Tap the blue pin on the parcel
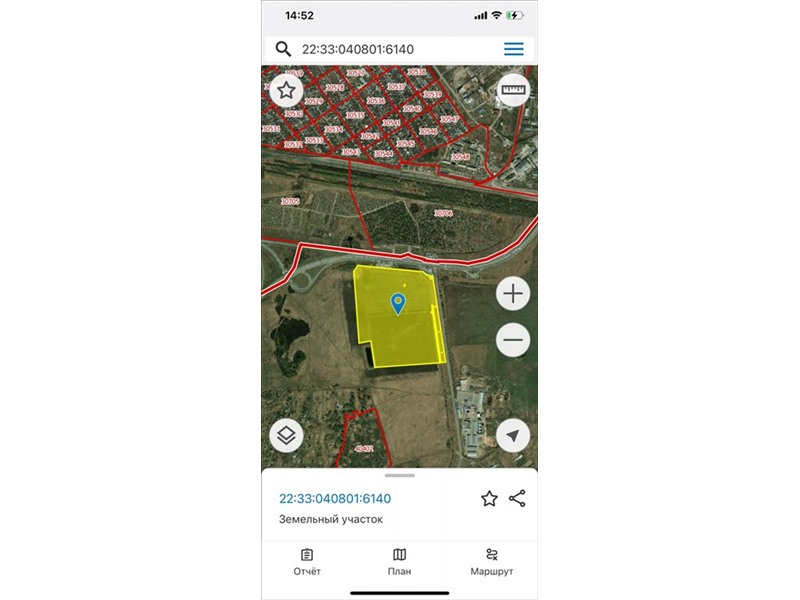The width and height of the screenshot is (800, 600). (398, 304)
